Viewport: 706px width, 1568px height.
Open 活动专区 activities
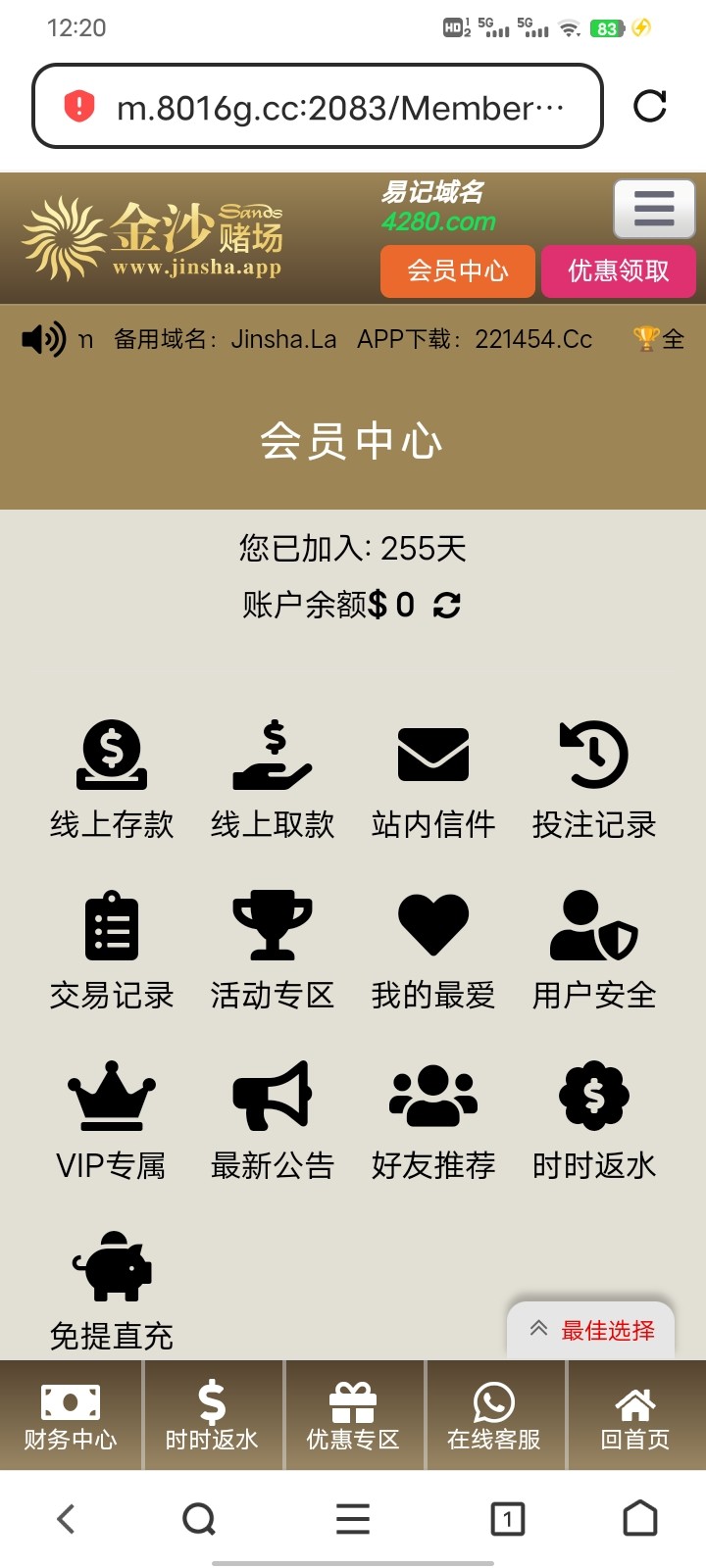point(273,951)
